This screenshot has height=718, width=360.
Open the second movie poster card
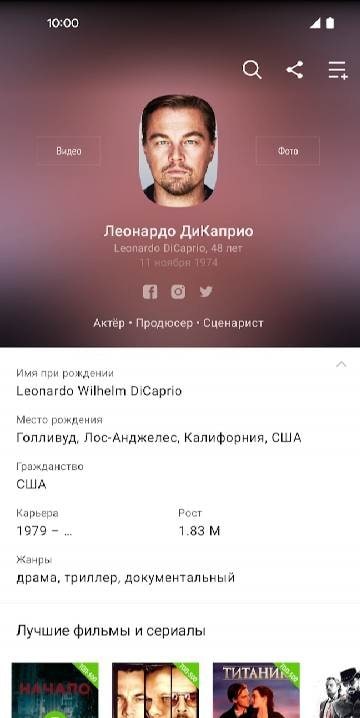[156, 690]
